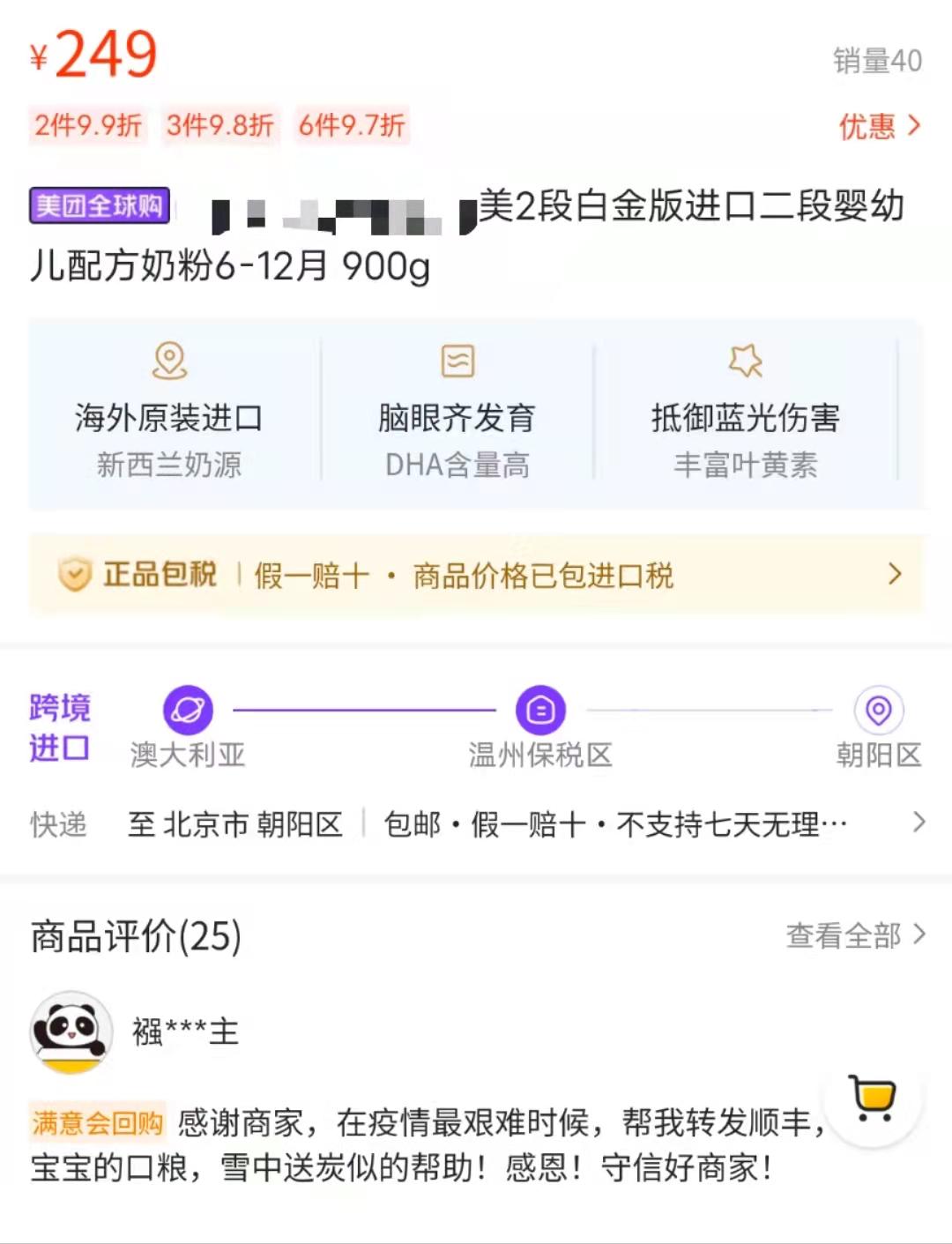Click the 商品评价(25) section header
The width and height of the screenshot is (952, 1244).
tap(137, 936)
